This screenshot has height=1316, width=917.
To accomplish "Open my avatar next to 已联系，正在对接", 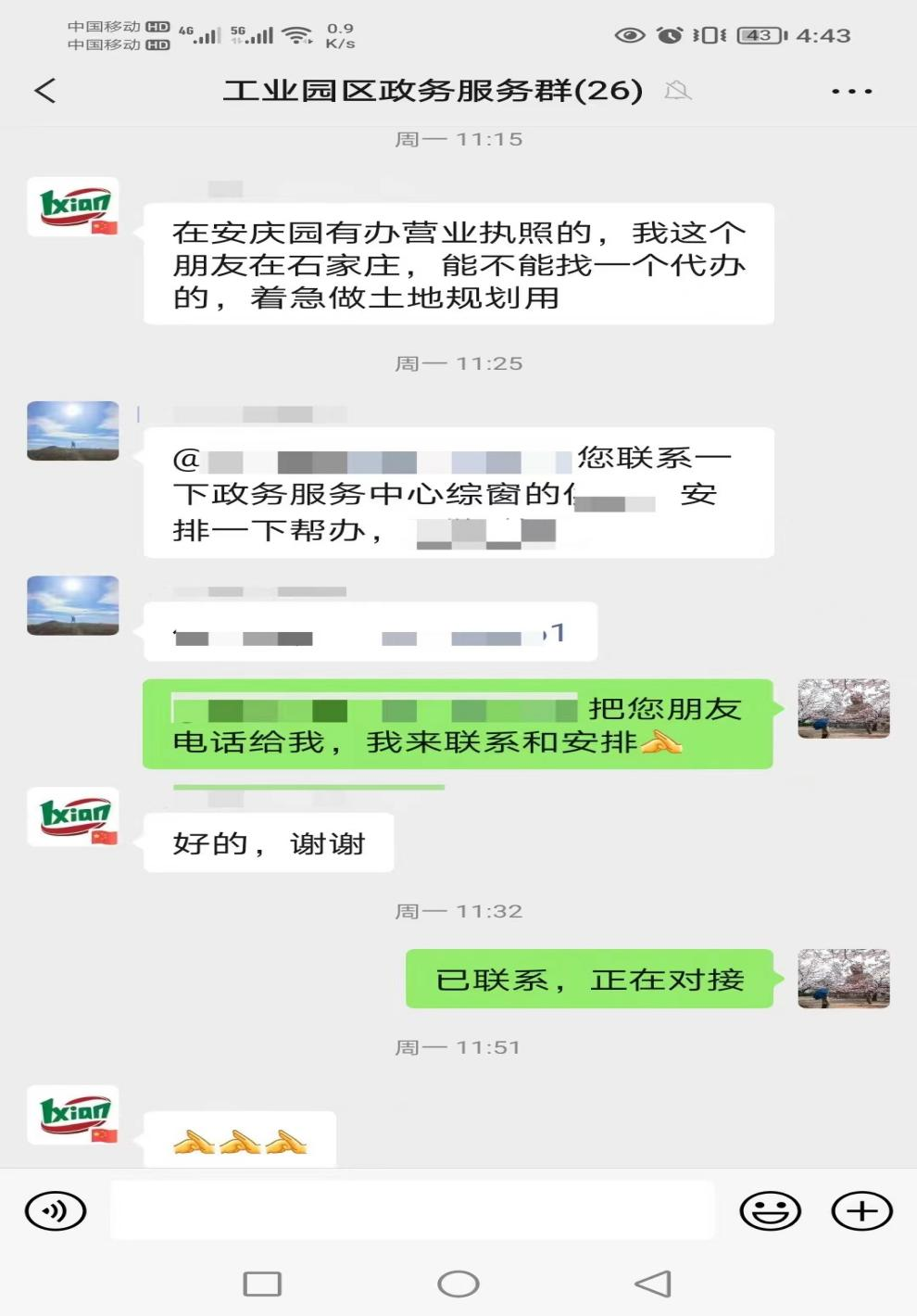I will pos(844,978).
